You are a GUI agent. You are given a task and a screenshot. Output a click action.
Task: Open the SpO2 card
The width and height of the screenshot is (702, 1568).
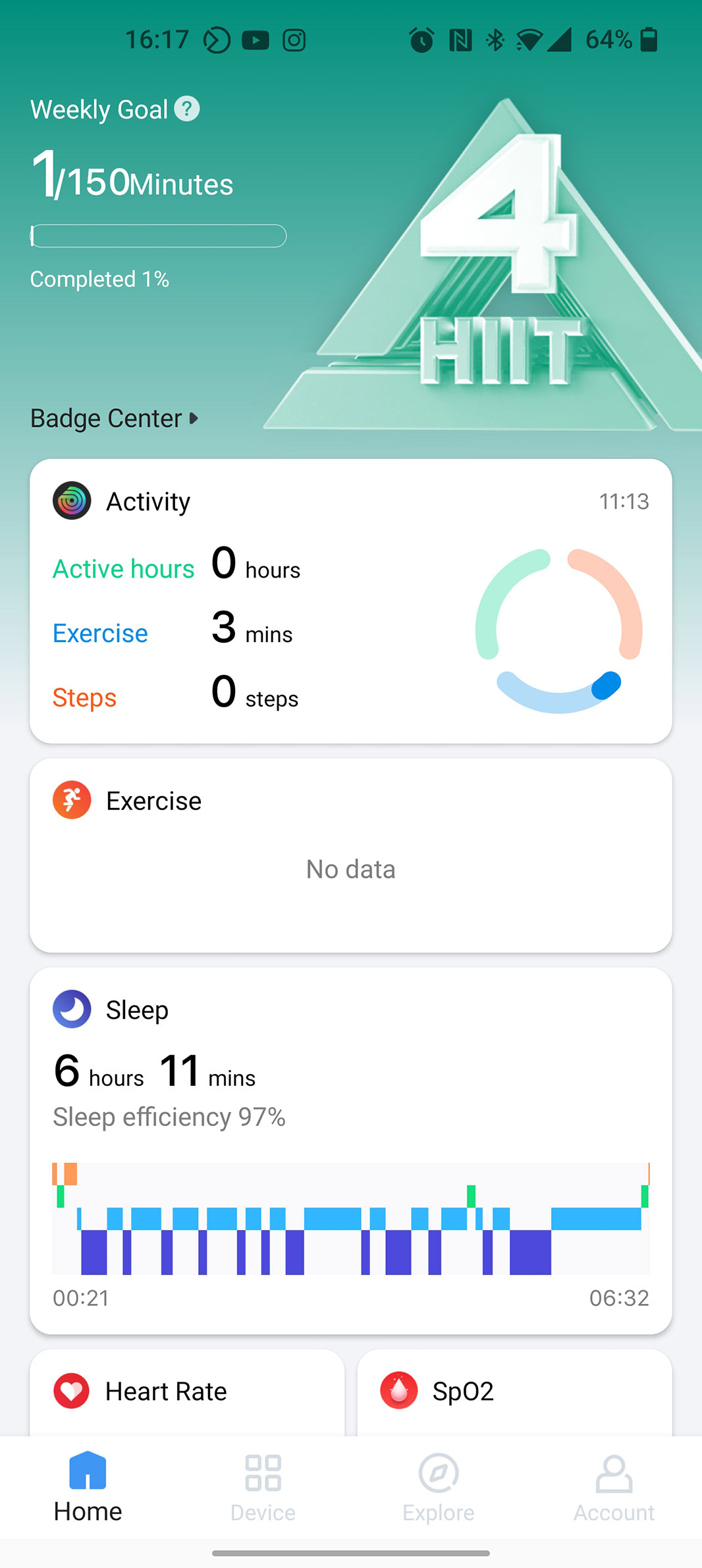(514, 1392)
